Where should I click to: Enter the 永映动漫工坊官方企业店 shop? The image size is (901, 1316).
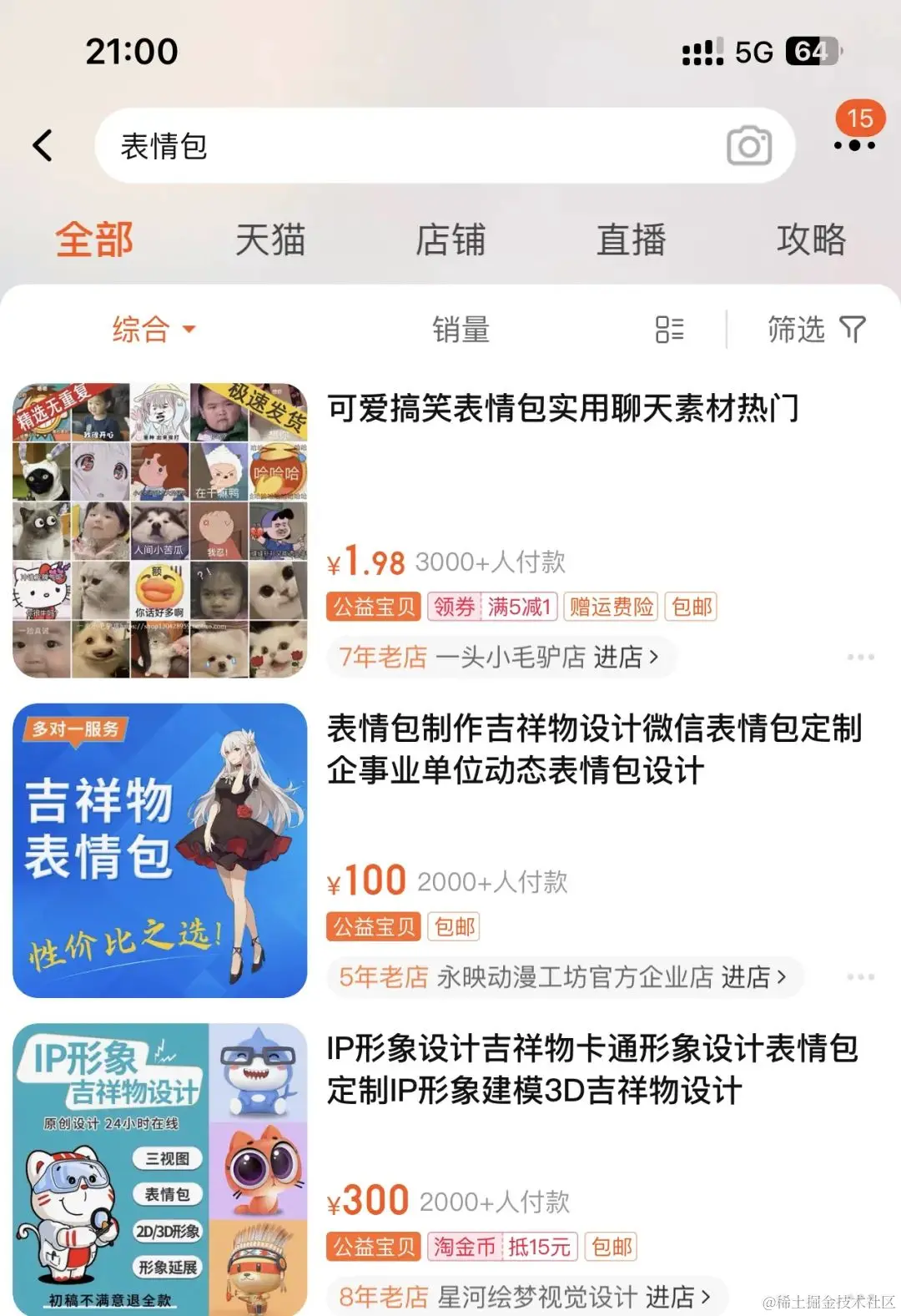coord(611,977)
